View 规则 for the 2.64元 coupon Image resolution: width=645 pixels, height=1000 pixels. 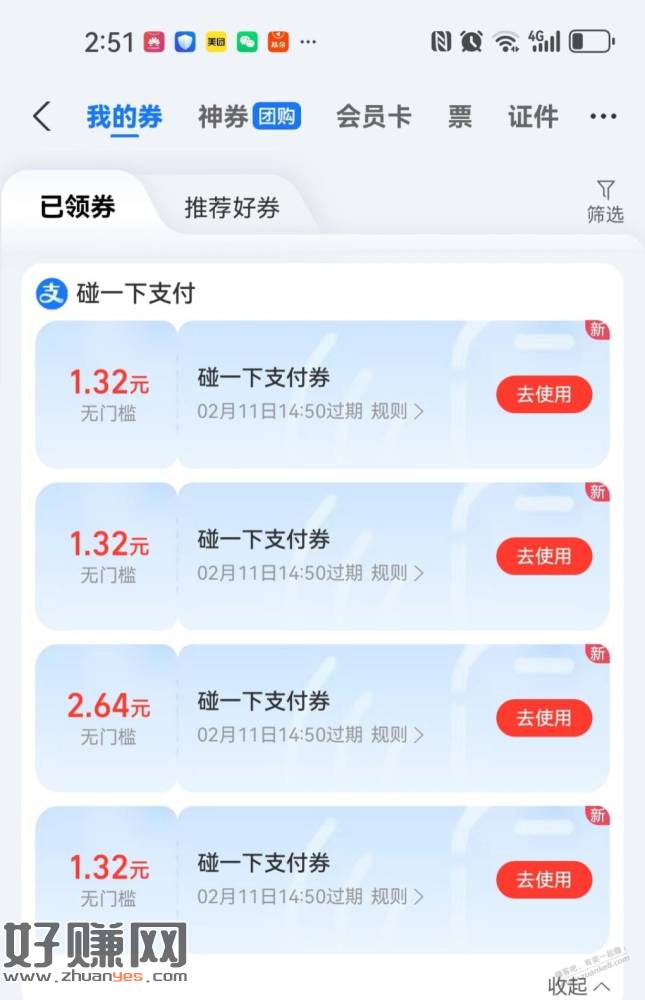point(397,735)
